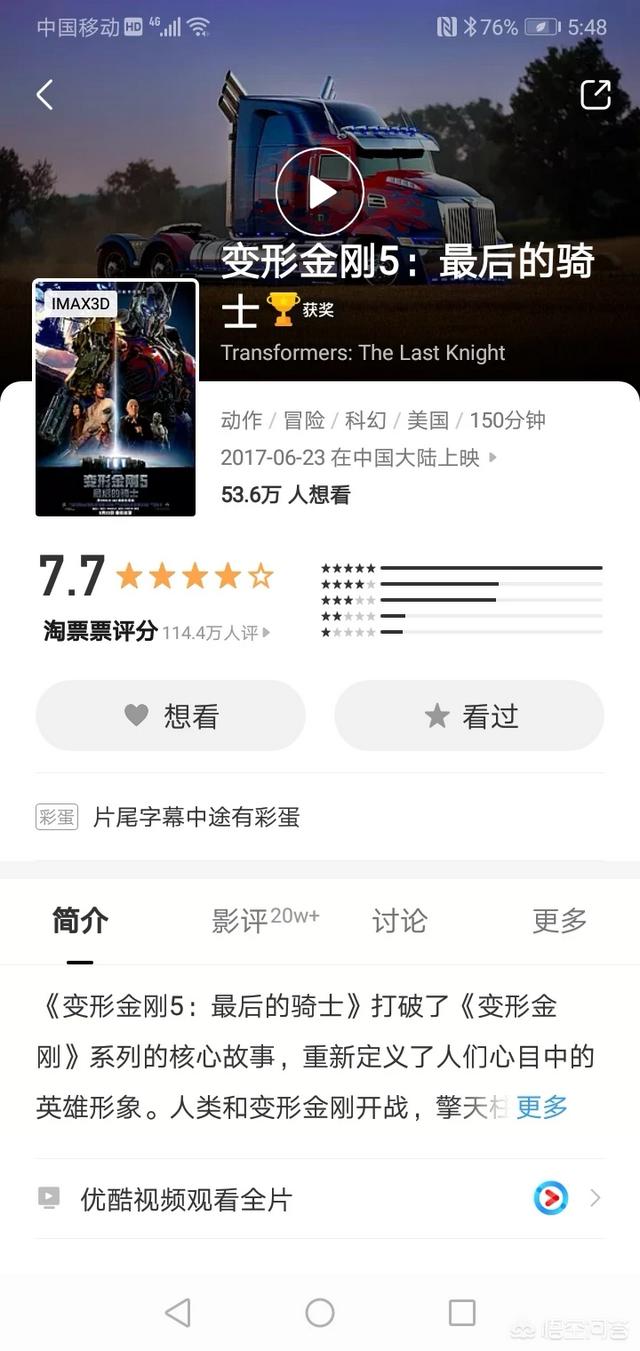Select the 简介 tab

tap(80, 920)
